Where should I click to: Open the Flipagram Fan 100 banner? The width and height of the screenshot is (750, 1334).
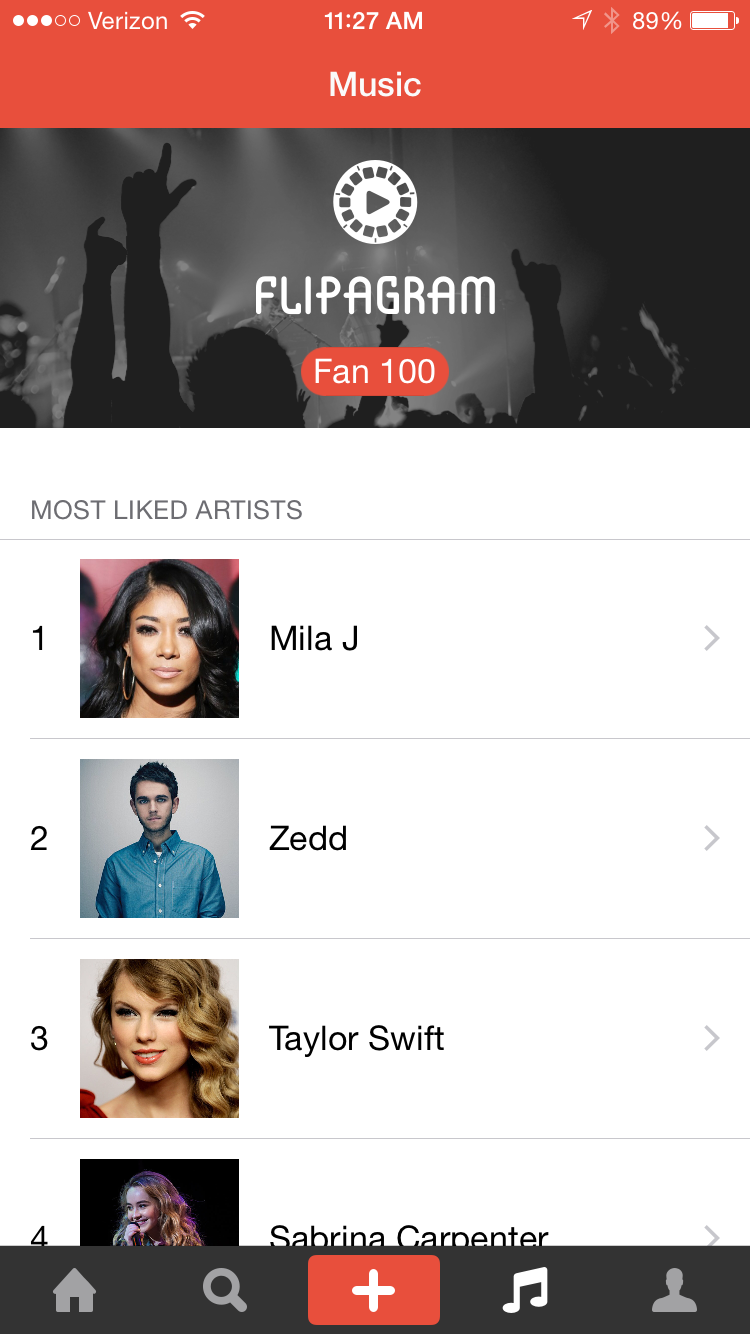[375, 278]
